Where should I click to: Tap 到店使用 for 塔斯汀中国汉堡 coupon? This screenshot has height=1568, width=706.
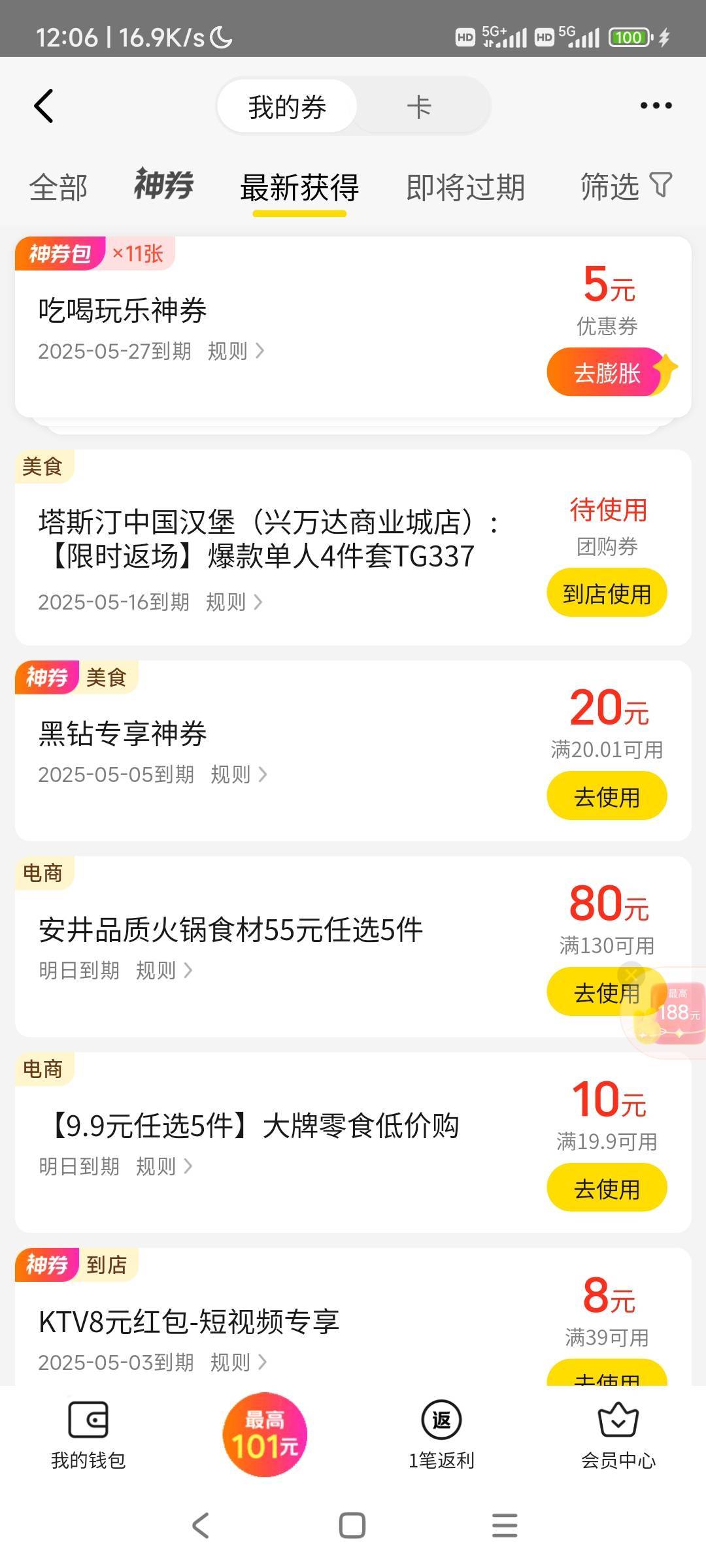pyautogui.click(x=607, y=593)
